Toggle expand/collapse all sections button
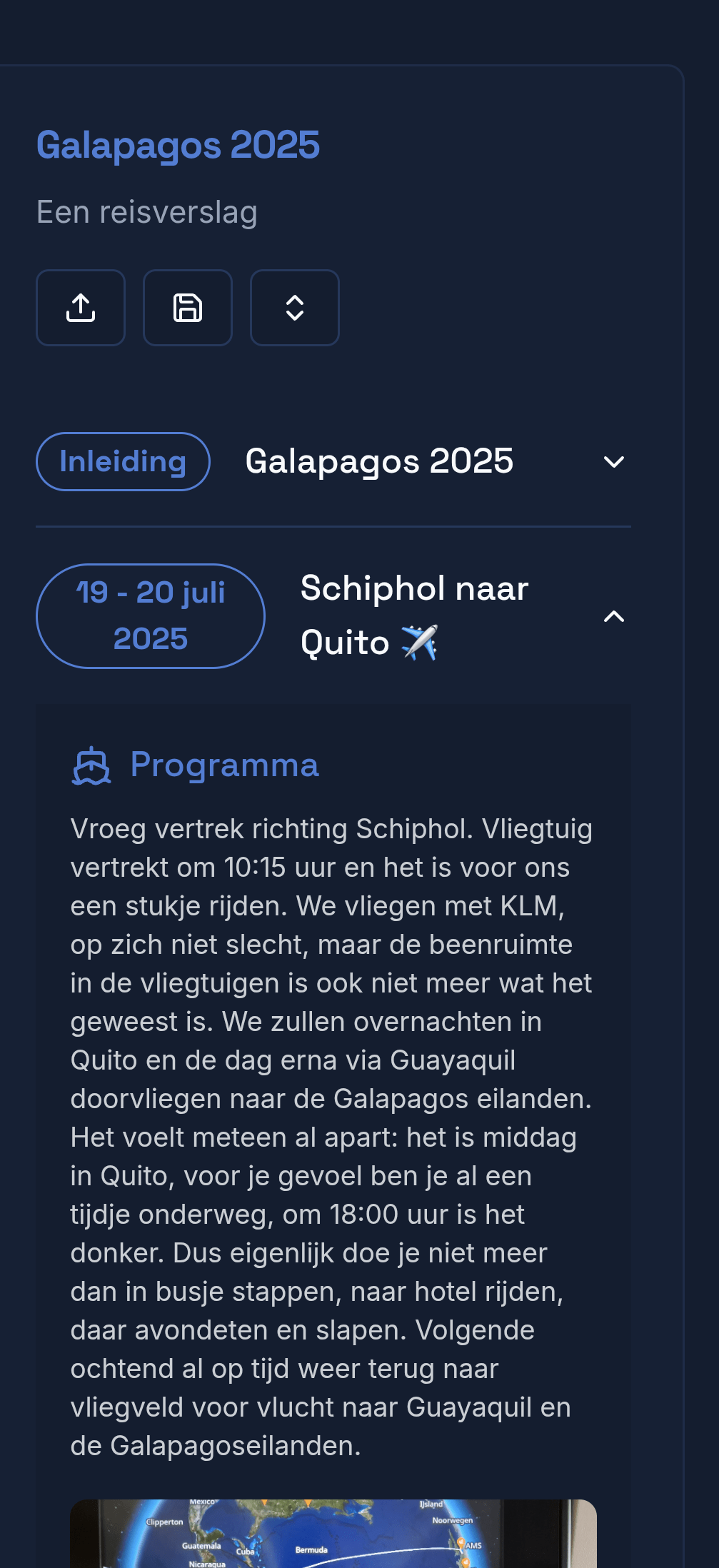 [x=295, y=308]
